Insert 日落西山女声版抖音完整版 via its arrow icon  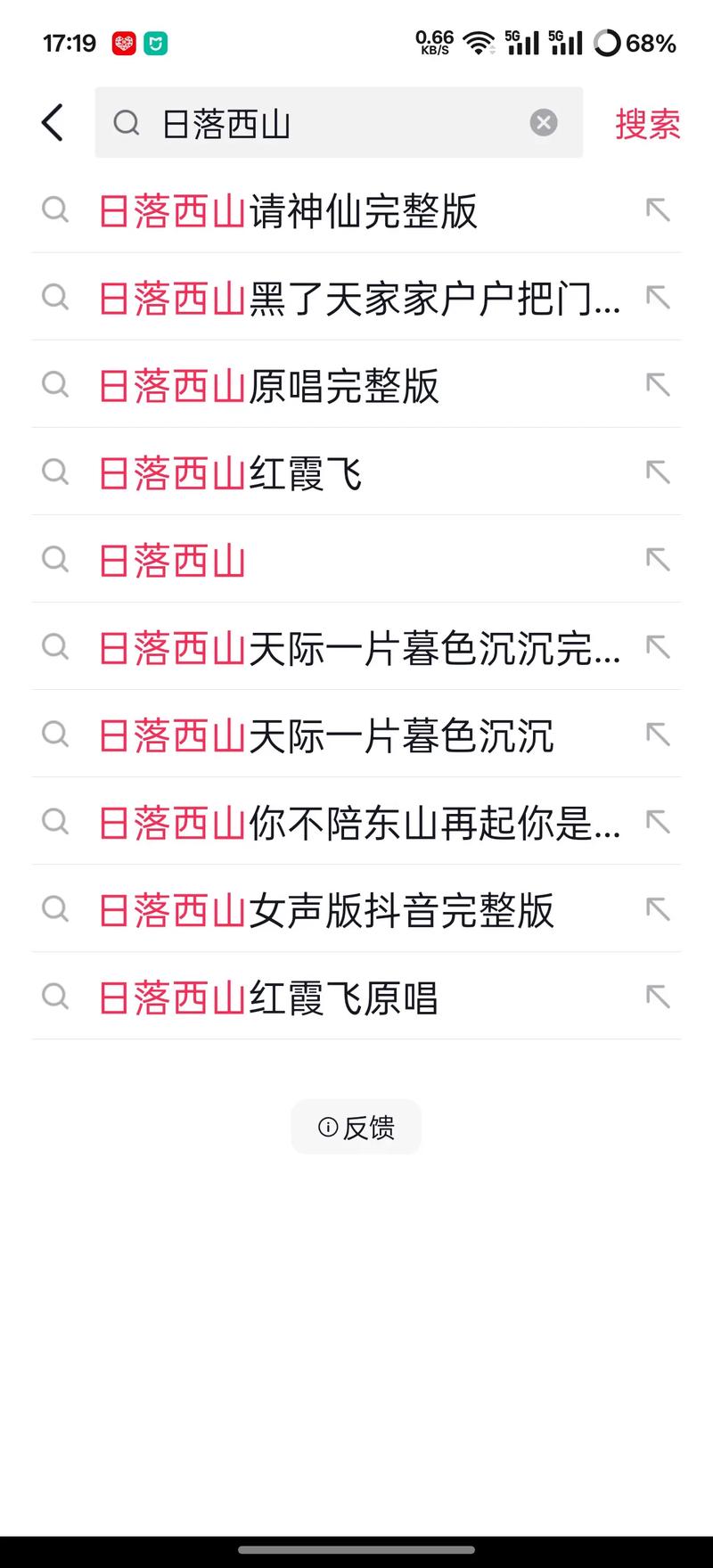(658, 909)
